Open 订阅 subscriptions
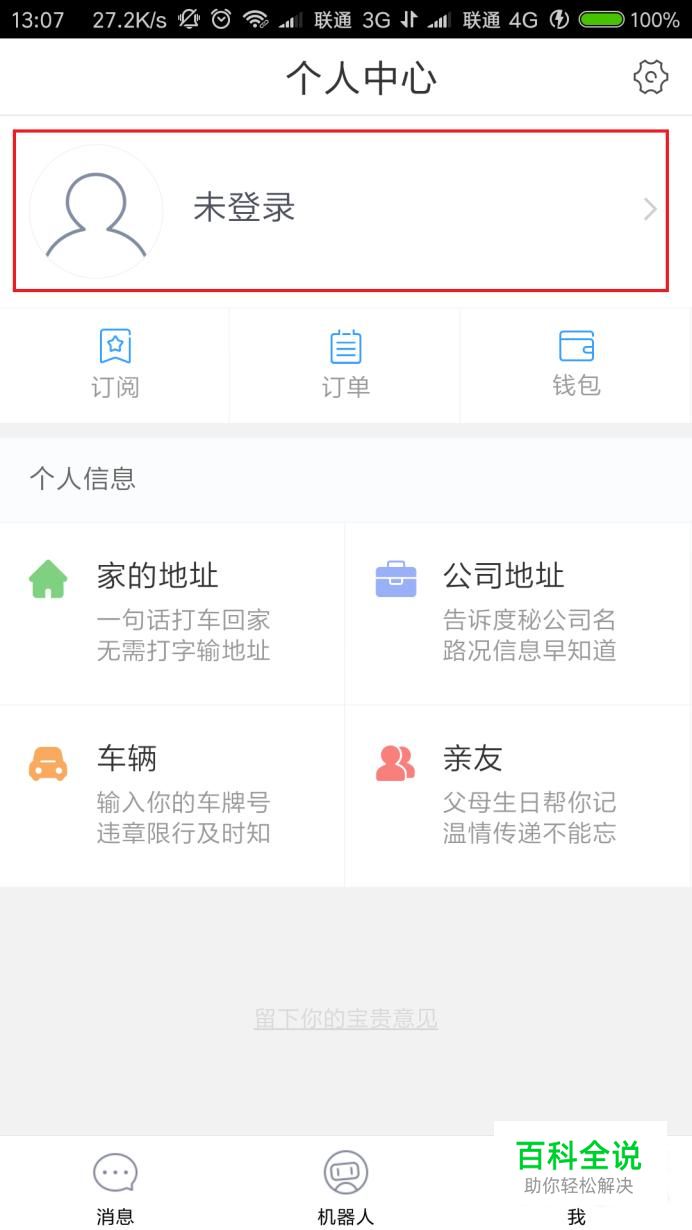This screenshot has width=692, height=1230. tap(115, 364)
